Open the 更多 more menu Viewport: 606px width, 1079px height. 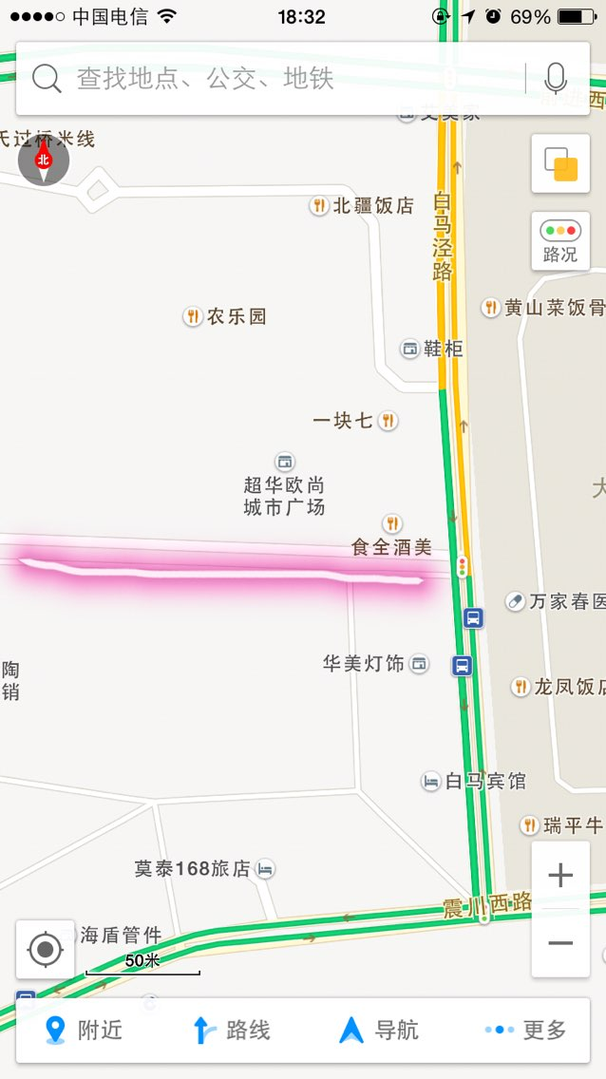pos(526,1030)
